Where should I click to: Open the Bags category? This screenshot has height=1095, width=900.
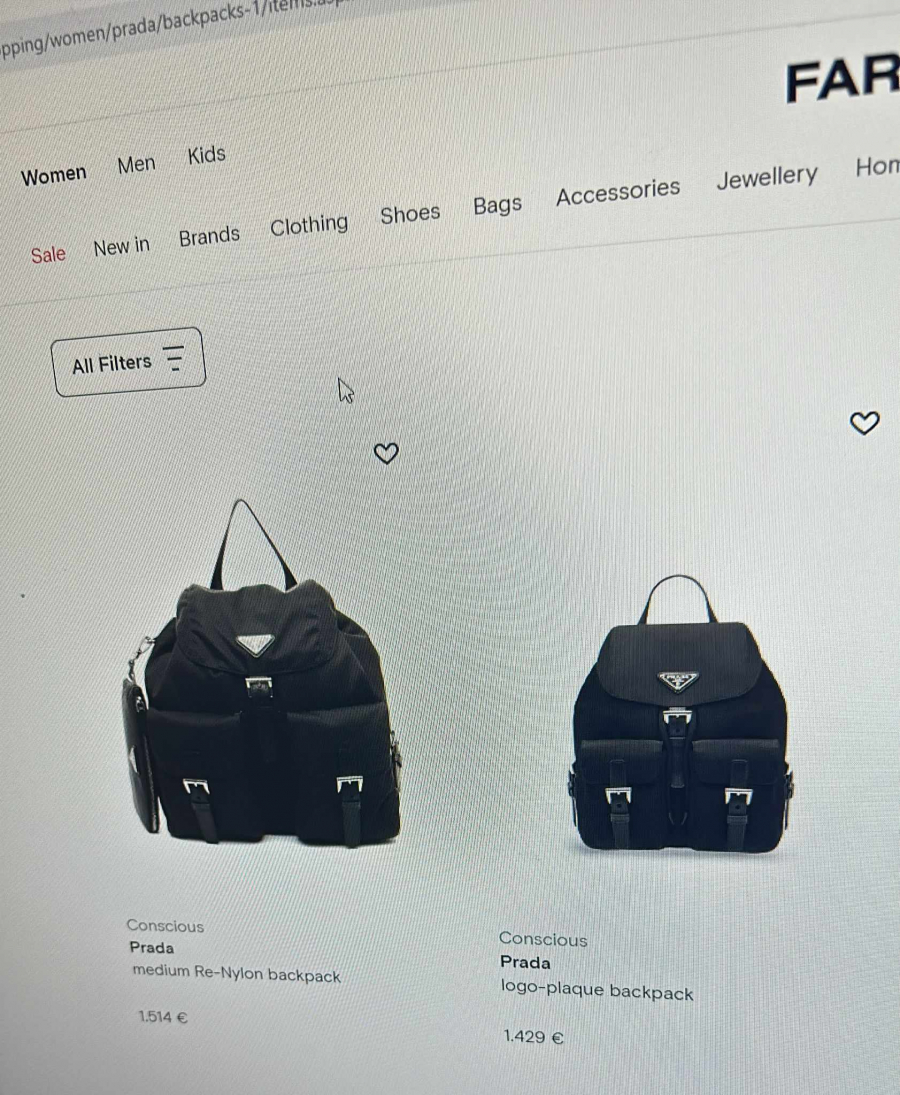click(x=497, y=205)
